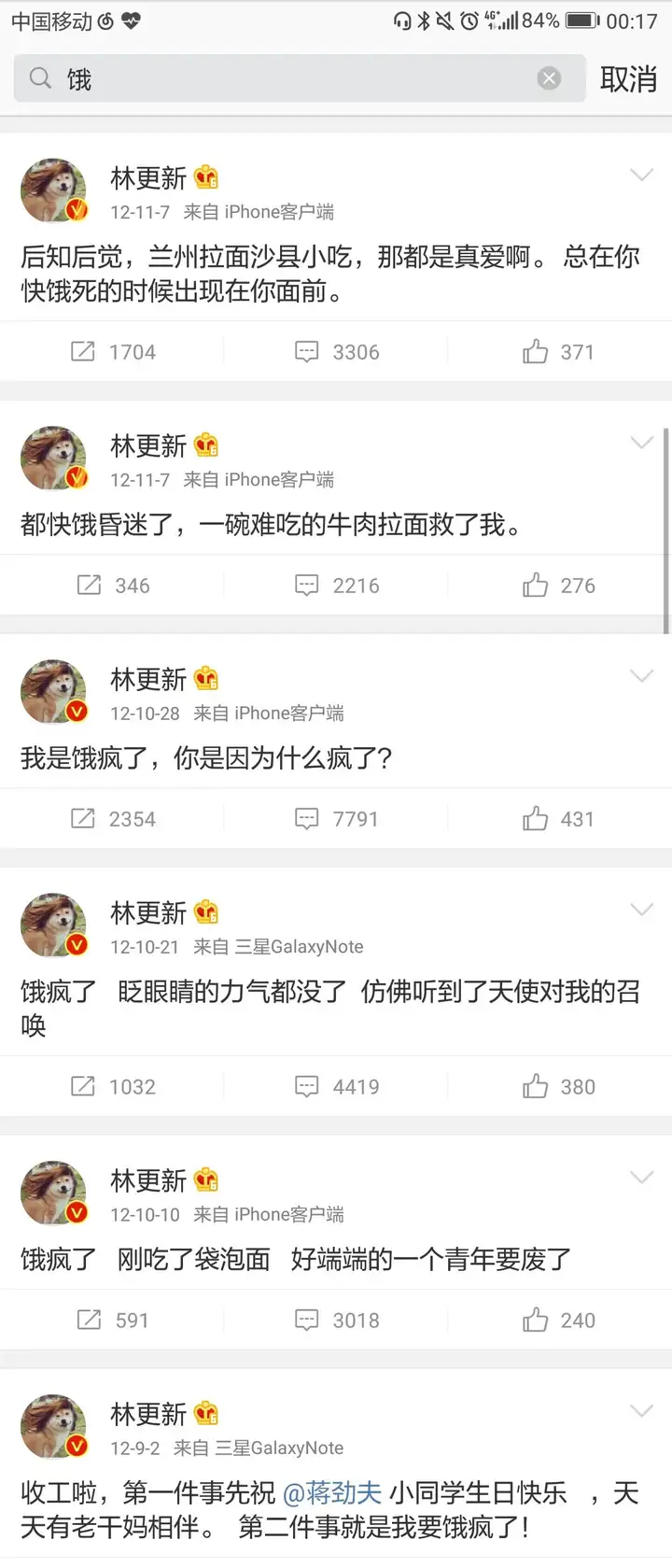
Task: Expand options for the 收工啦 post
Action: click(641, 1411)
